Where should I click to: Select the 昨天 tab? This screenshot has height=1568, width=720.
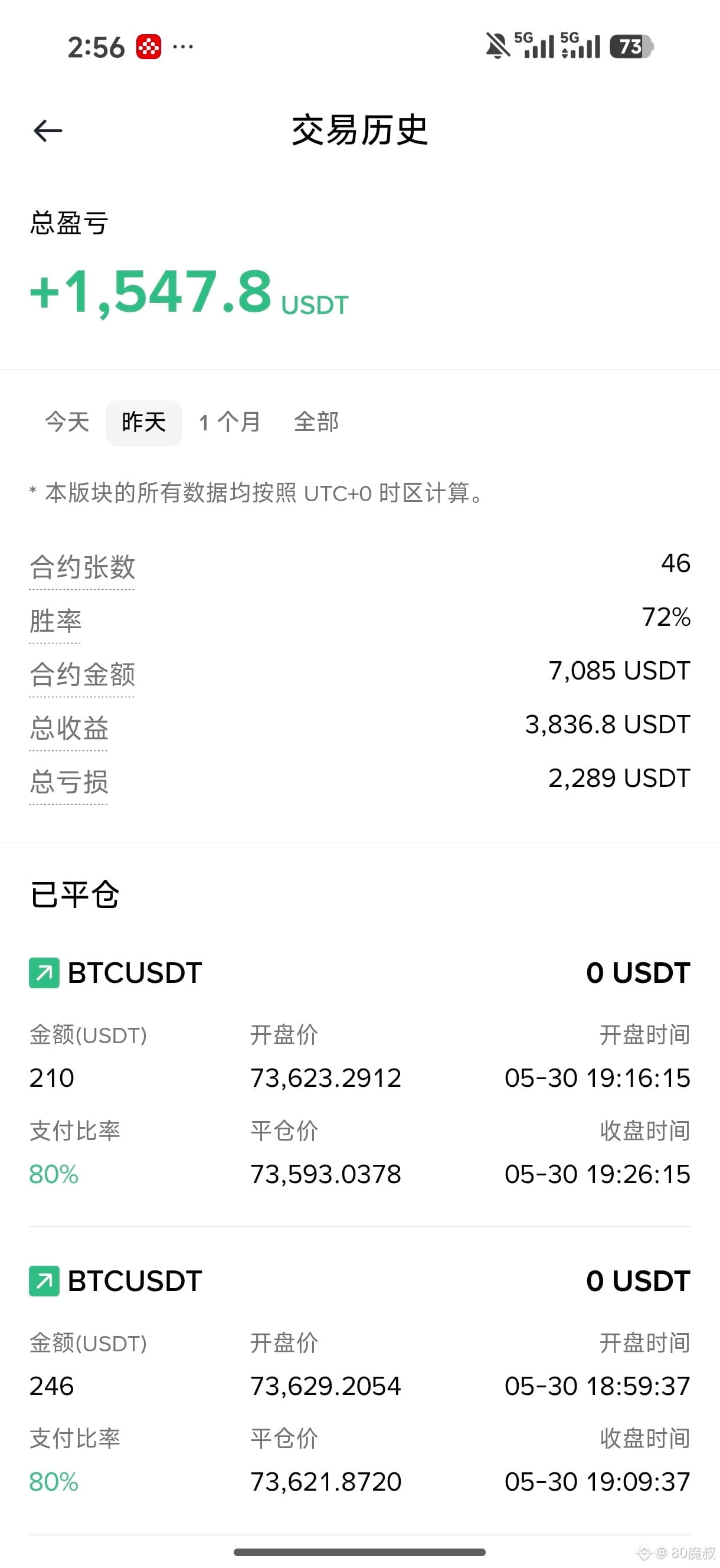point(143,423)
